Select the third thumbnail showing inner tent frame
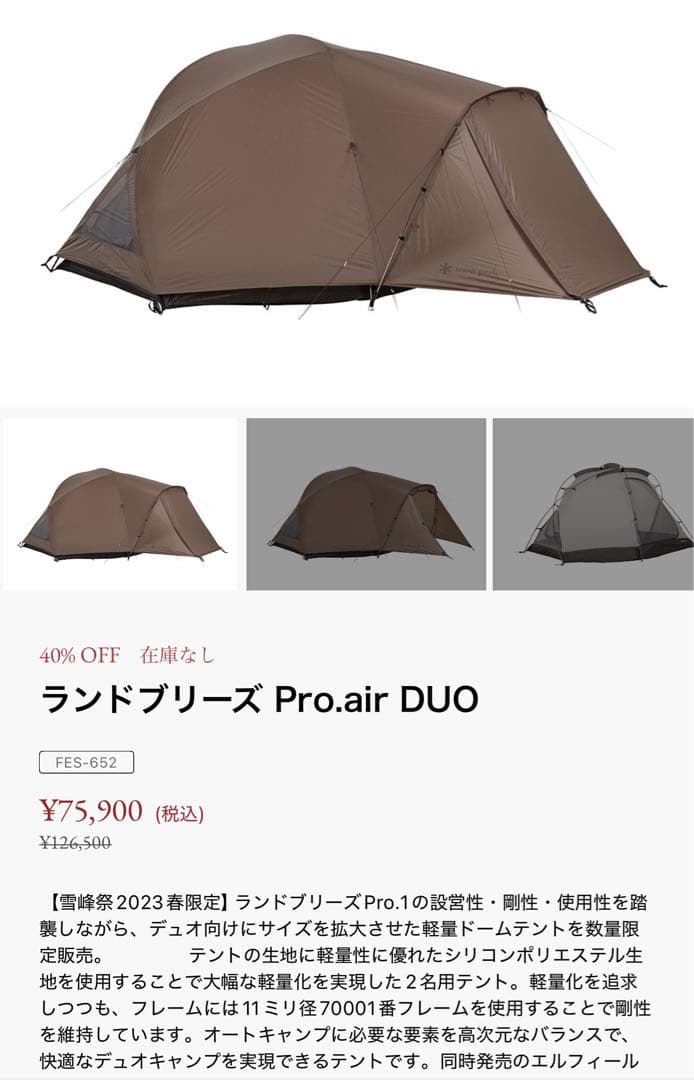This screenshot has height=1080, width=694. click(x=593, y=504)
